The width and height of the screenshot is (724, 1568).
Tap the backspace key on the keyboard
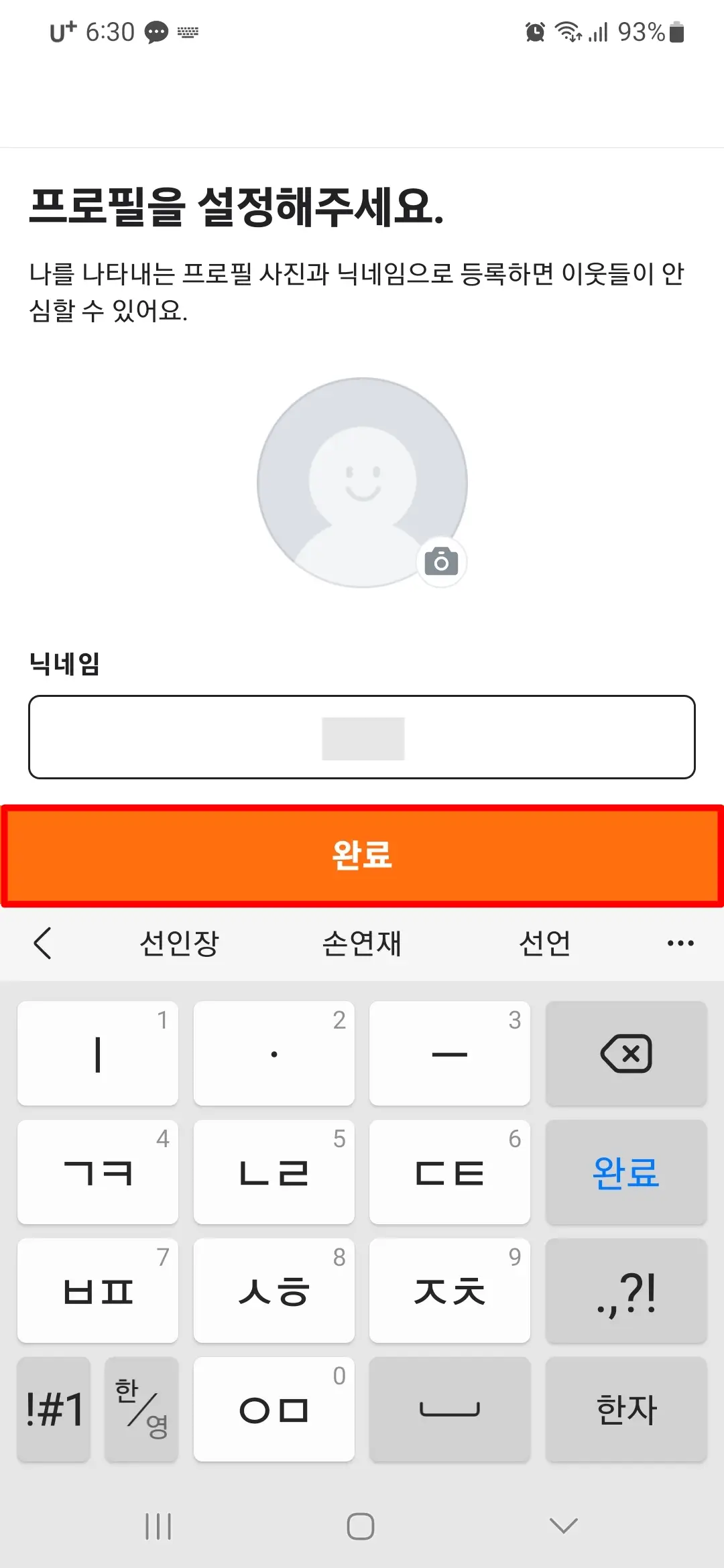625,1053
